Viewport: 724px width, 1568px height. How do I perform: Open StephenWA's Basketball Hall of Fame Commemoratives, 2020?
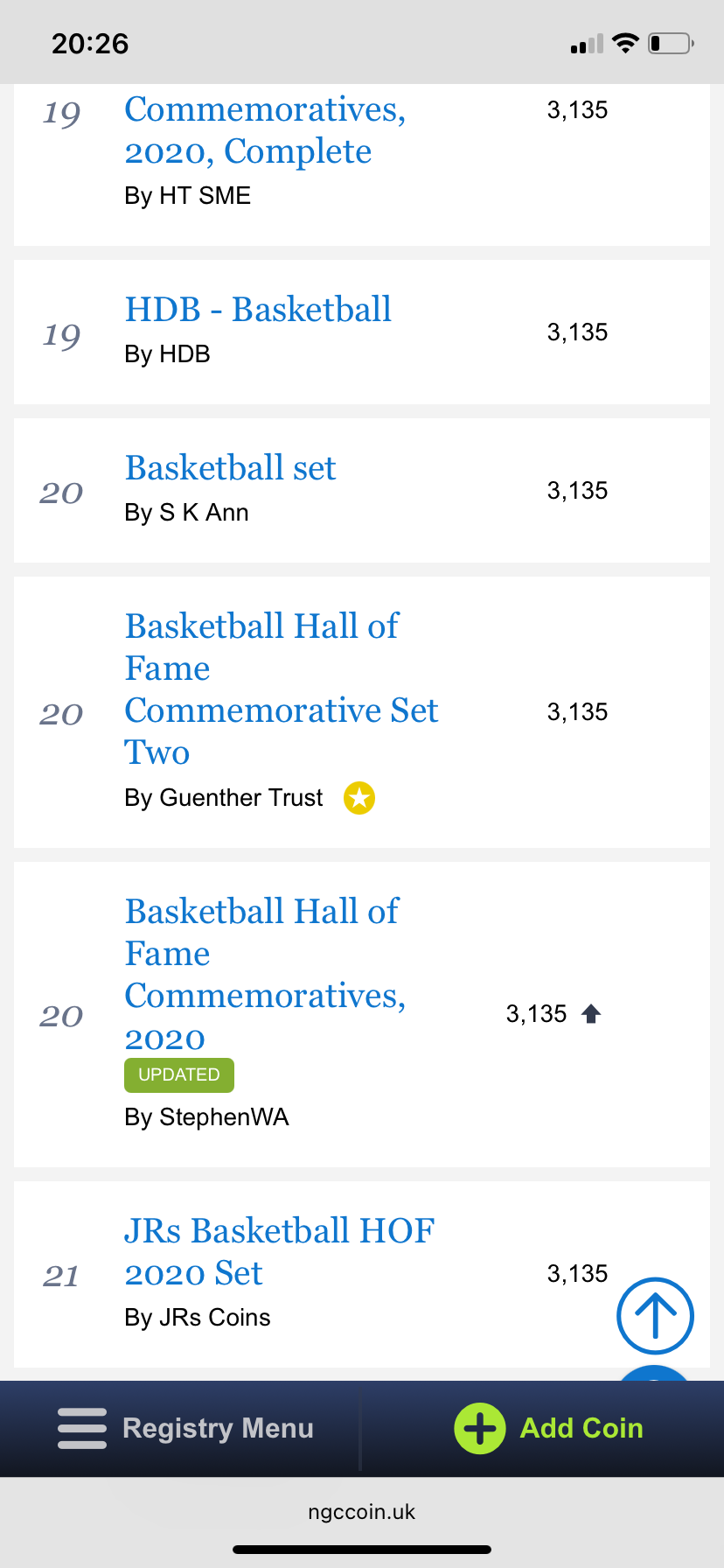[x=265, y=975]
